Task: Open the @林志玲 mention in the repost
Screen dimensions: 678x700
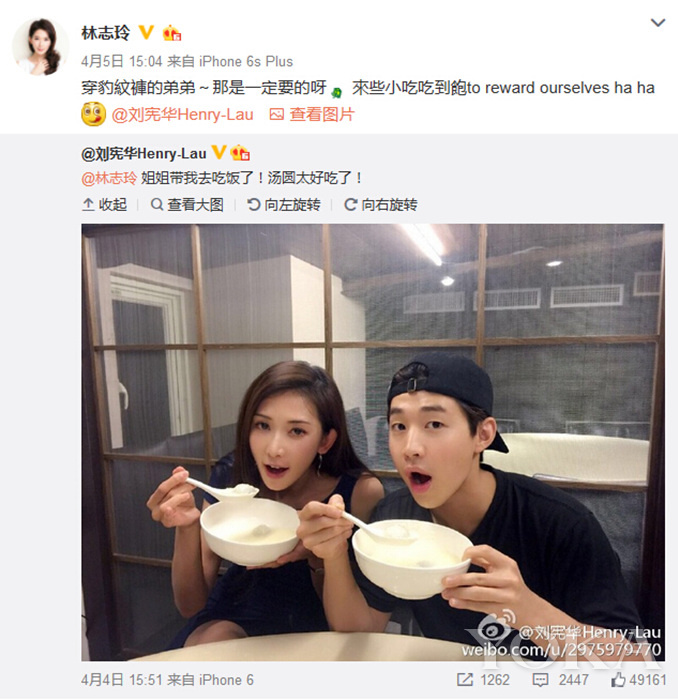Action: pyautogui.click(x=108, y=179)
